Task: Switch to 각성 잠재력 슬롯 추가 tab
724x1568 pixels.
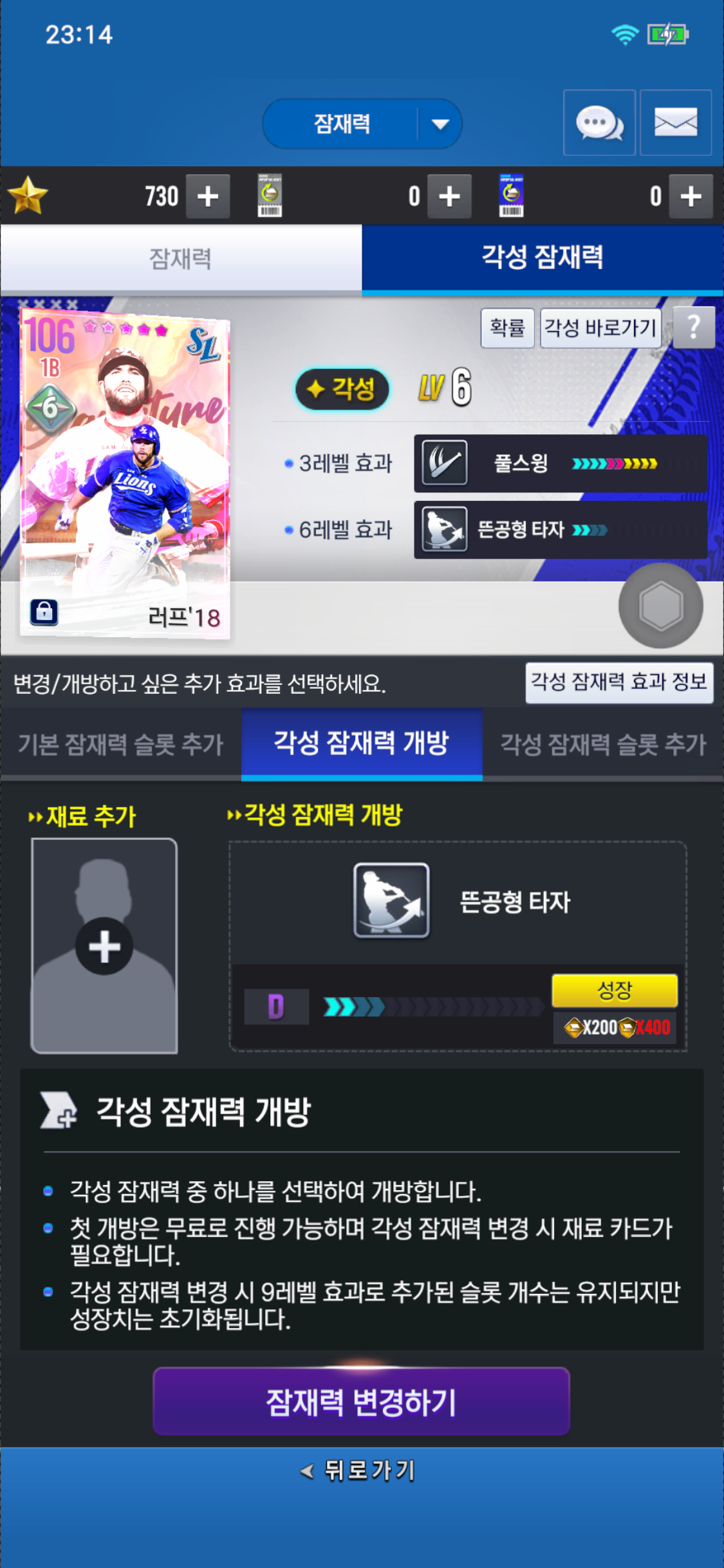Action: pos(603,745)
